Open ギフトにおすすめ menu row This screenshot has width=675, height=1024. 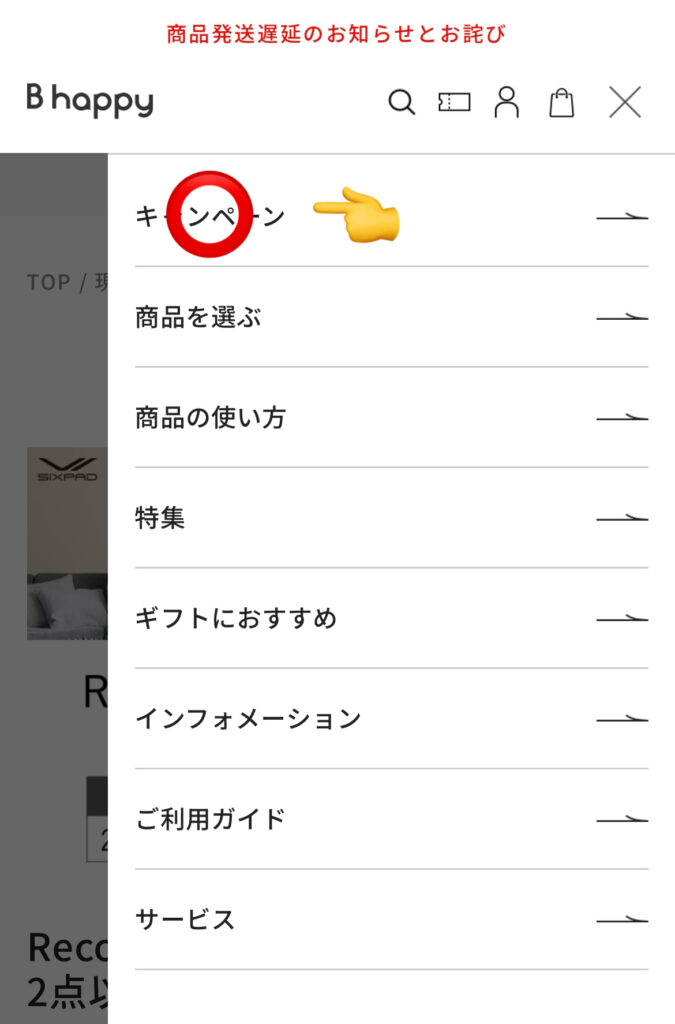[x=390, y=618]
